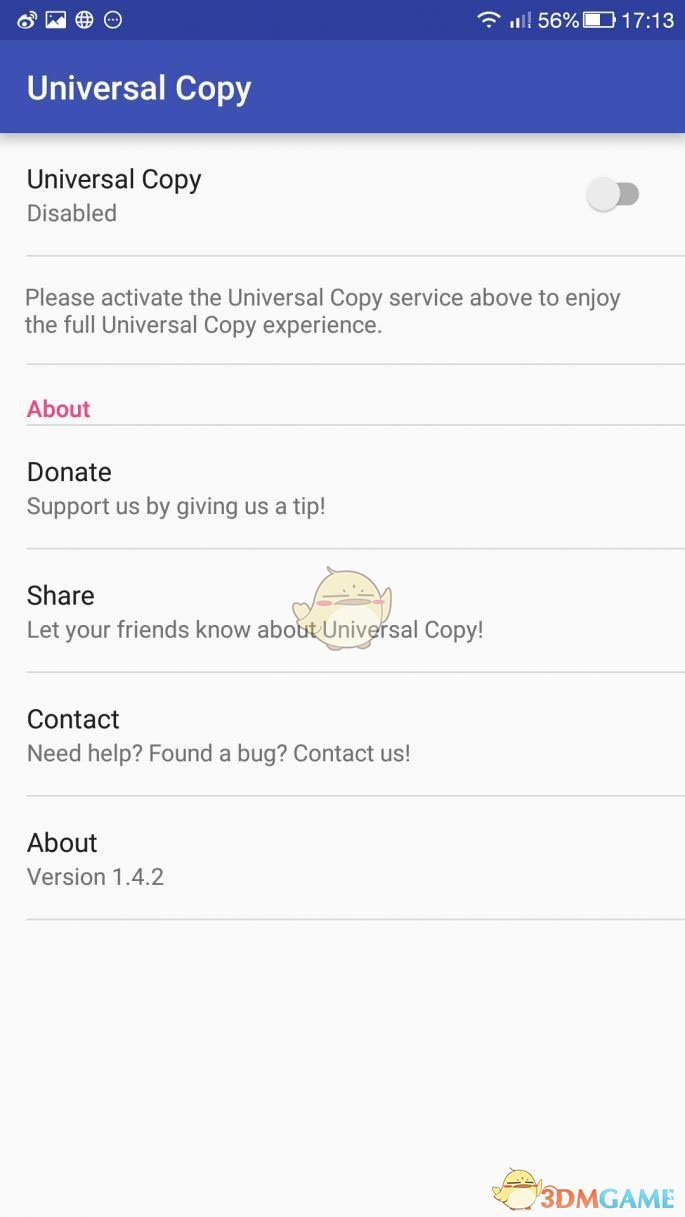Open Contact for help
This screenshot has width=685, height=1217.
coord(218,735)
